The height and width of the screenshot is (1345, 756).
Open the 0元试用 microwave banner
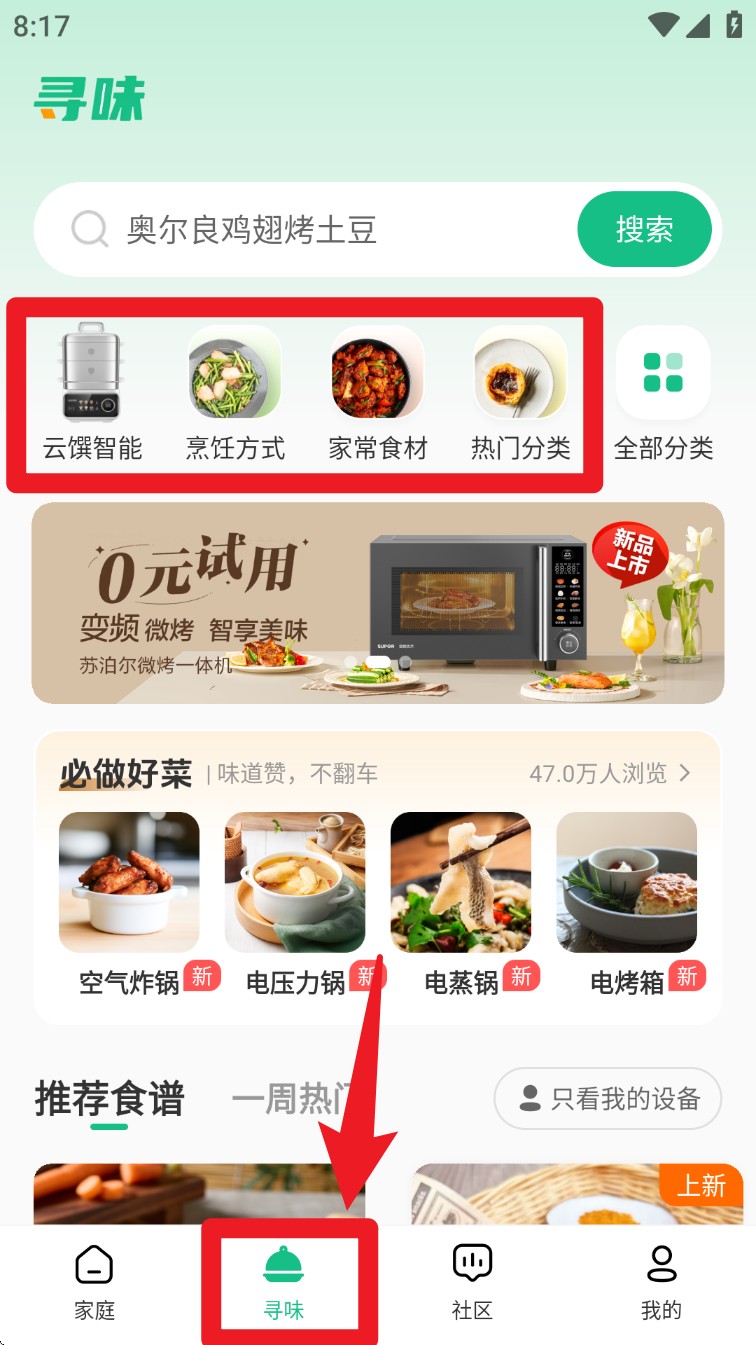[x=378, y=602]
